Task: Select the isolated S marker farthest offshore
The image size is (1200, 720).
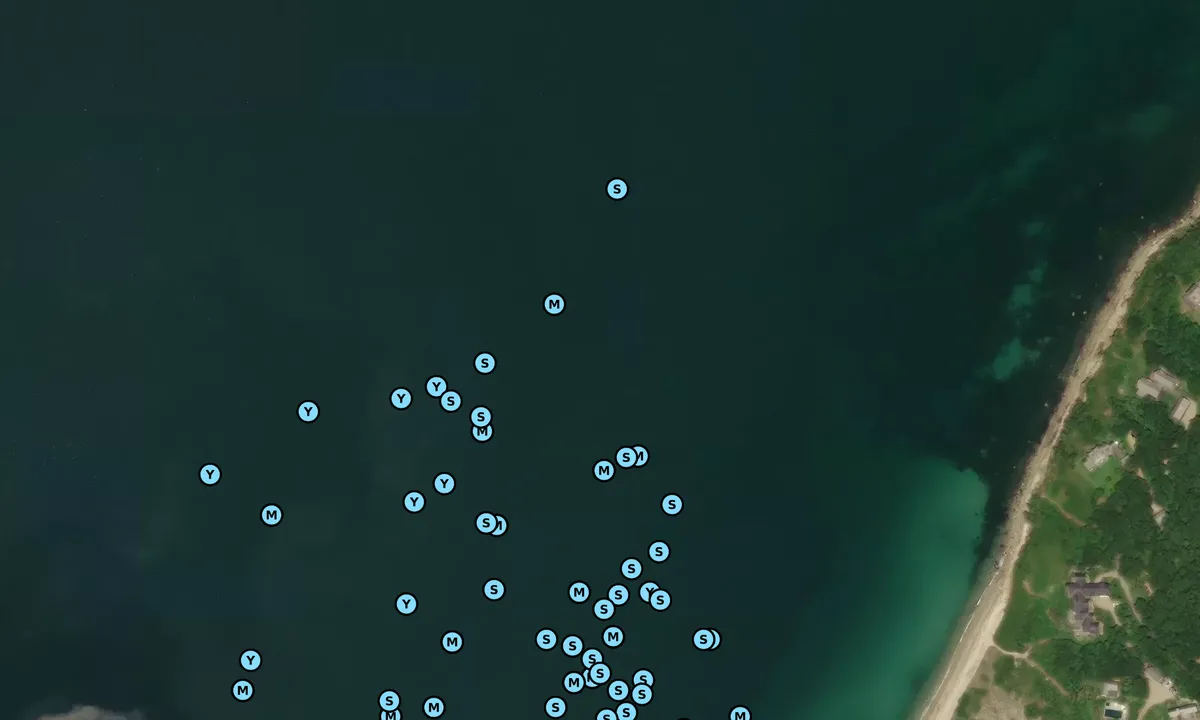Action: click(x=617, y=189)
